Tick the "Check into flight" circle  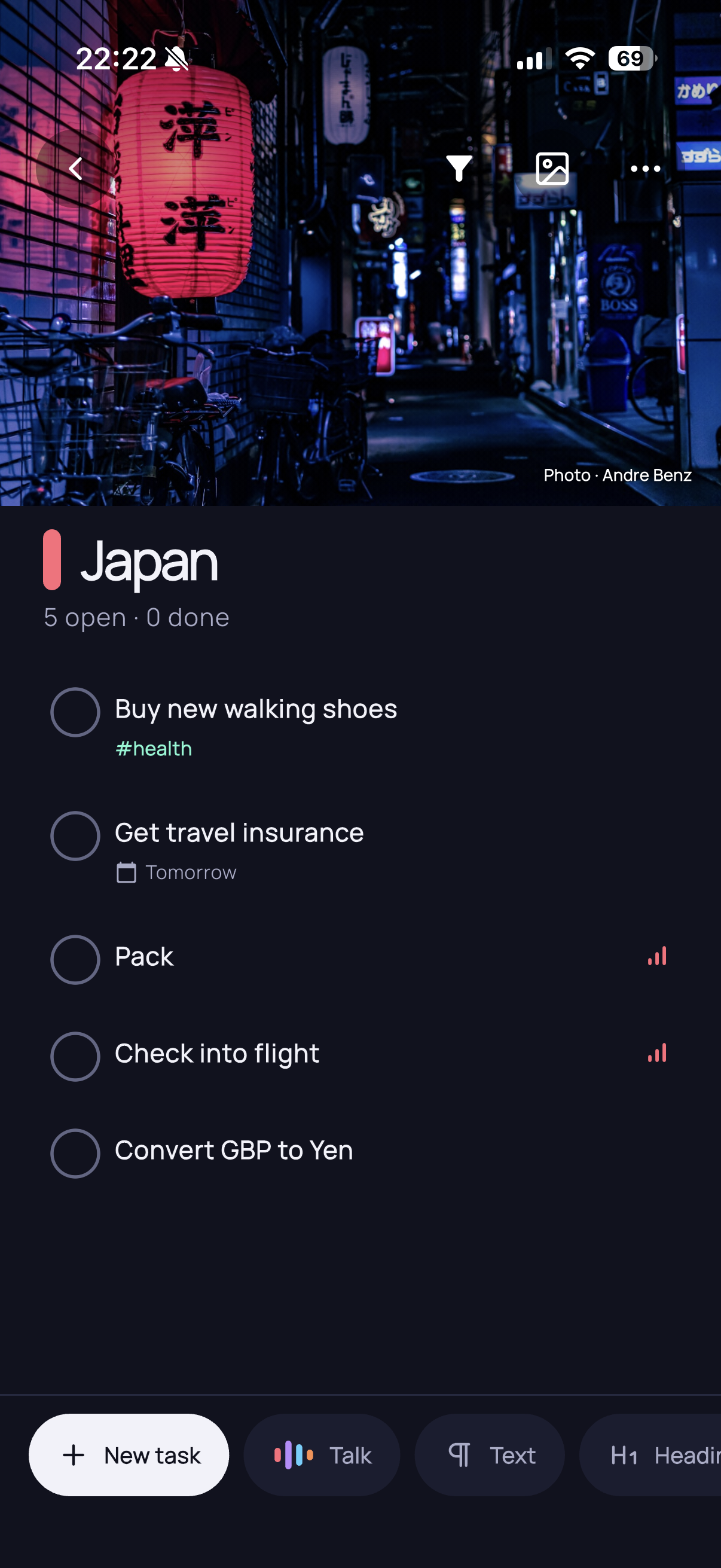pyautogui.click(x=75, y=1055)
